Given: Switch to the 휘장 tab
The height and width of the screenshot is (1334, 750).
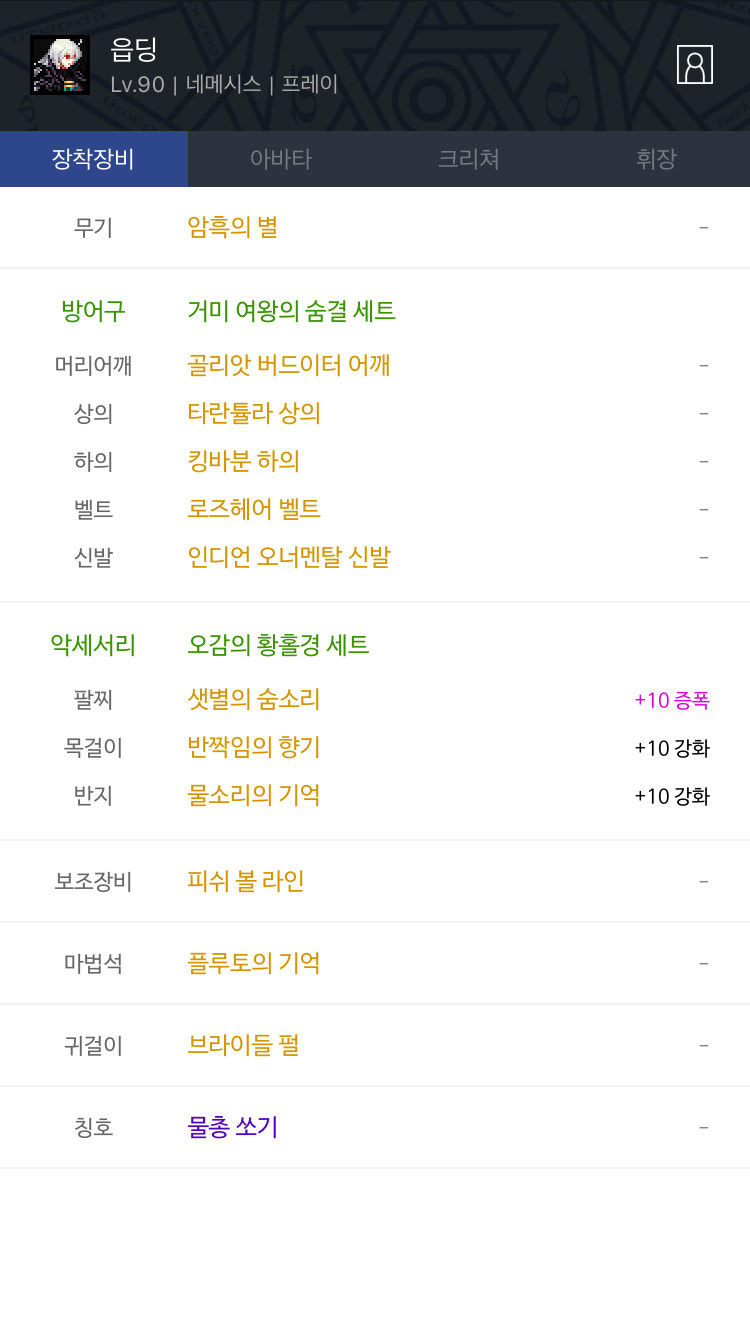Looking at the screenshot, I should pyautogui.click(x=656, y=159).
